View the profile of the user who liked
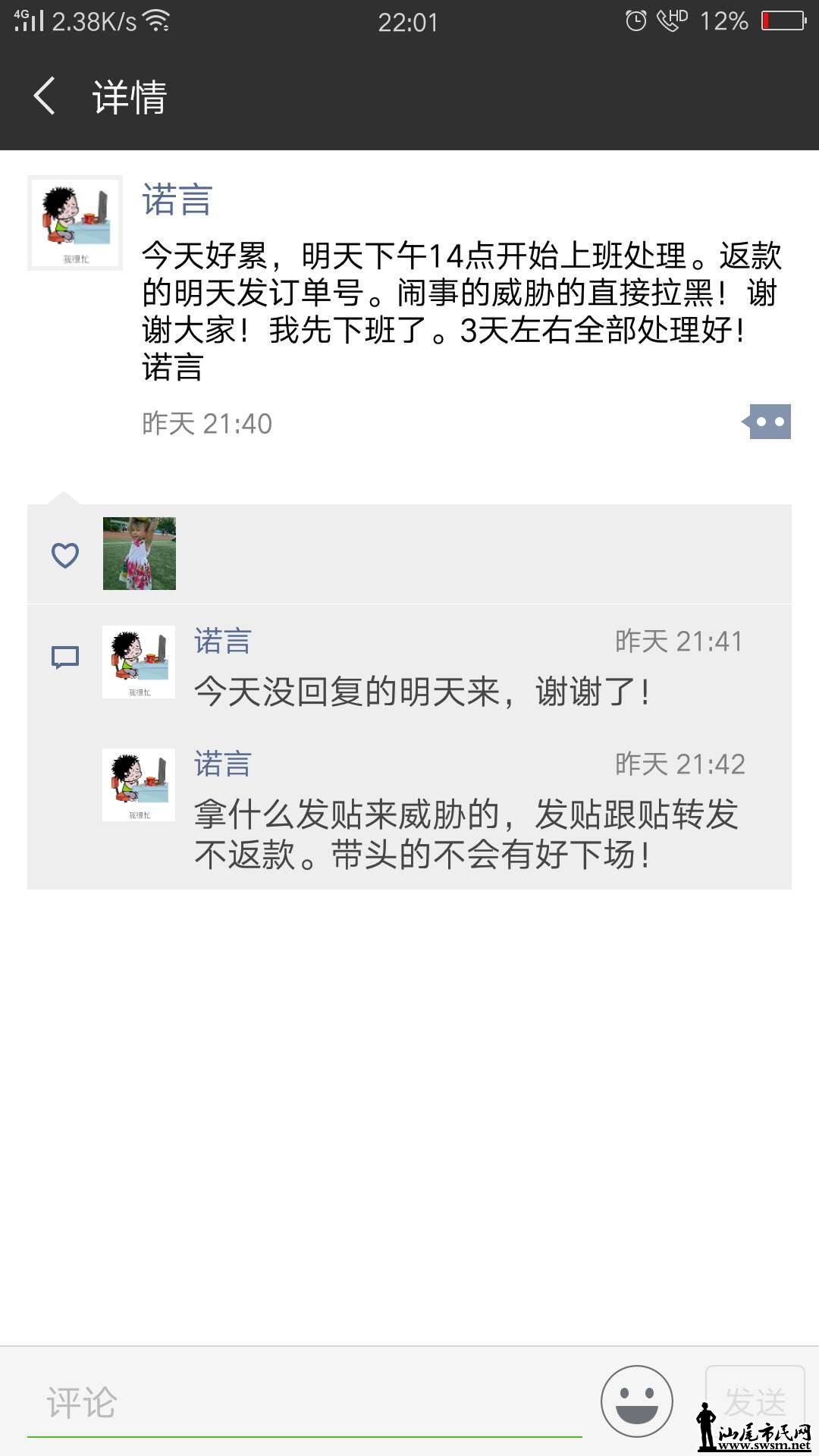The image size is (819, 1456). pos(140,554)
